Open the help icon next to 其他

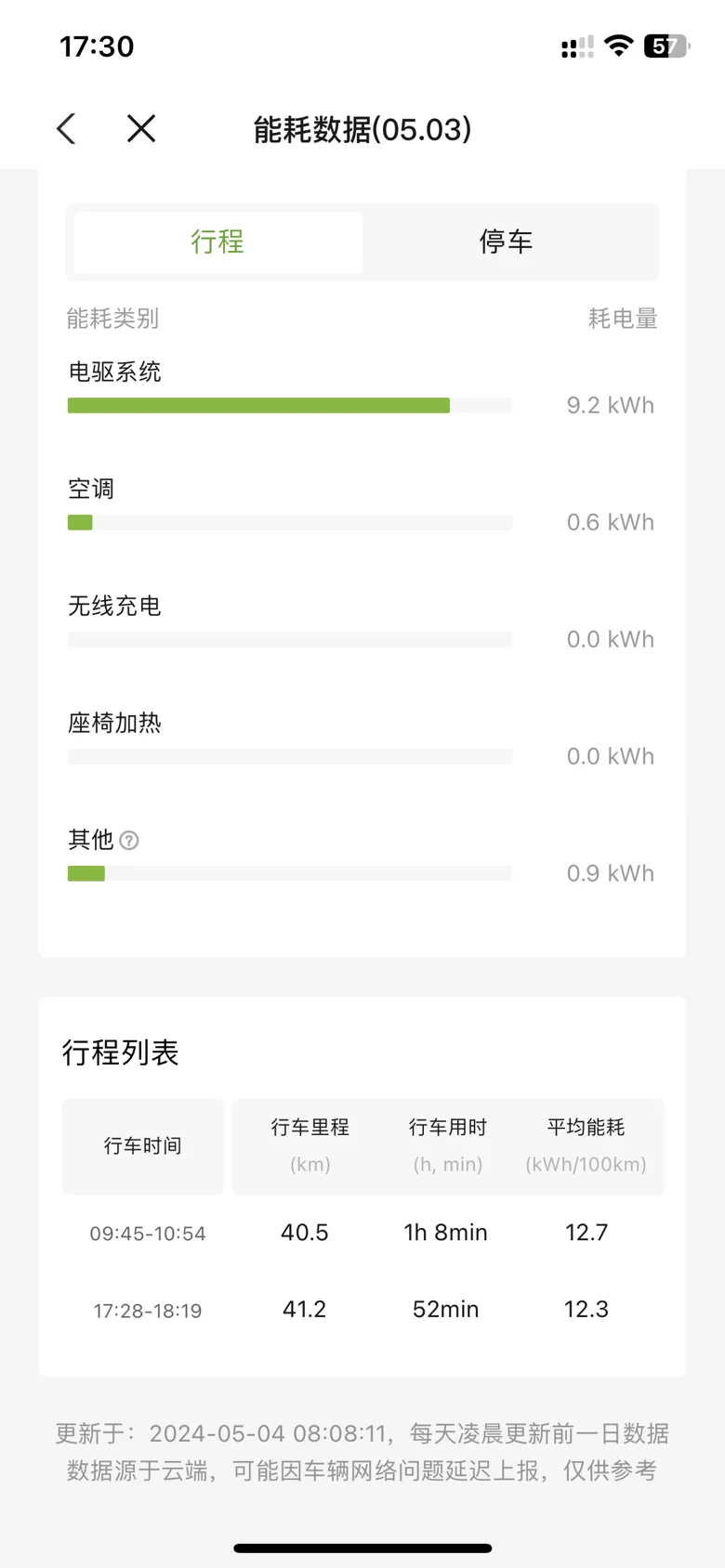129,841
